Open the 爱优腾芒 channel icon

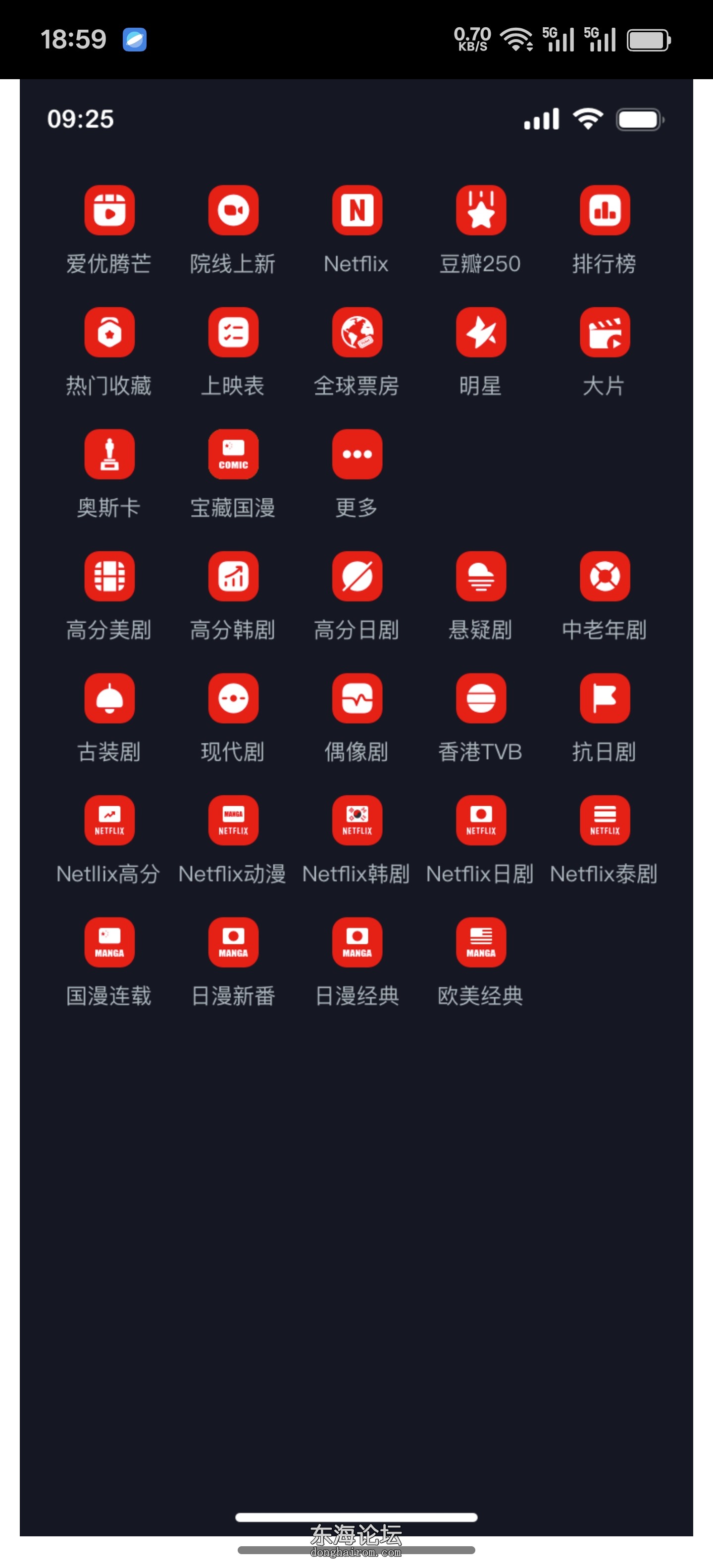109,211
